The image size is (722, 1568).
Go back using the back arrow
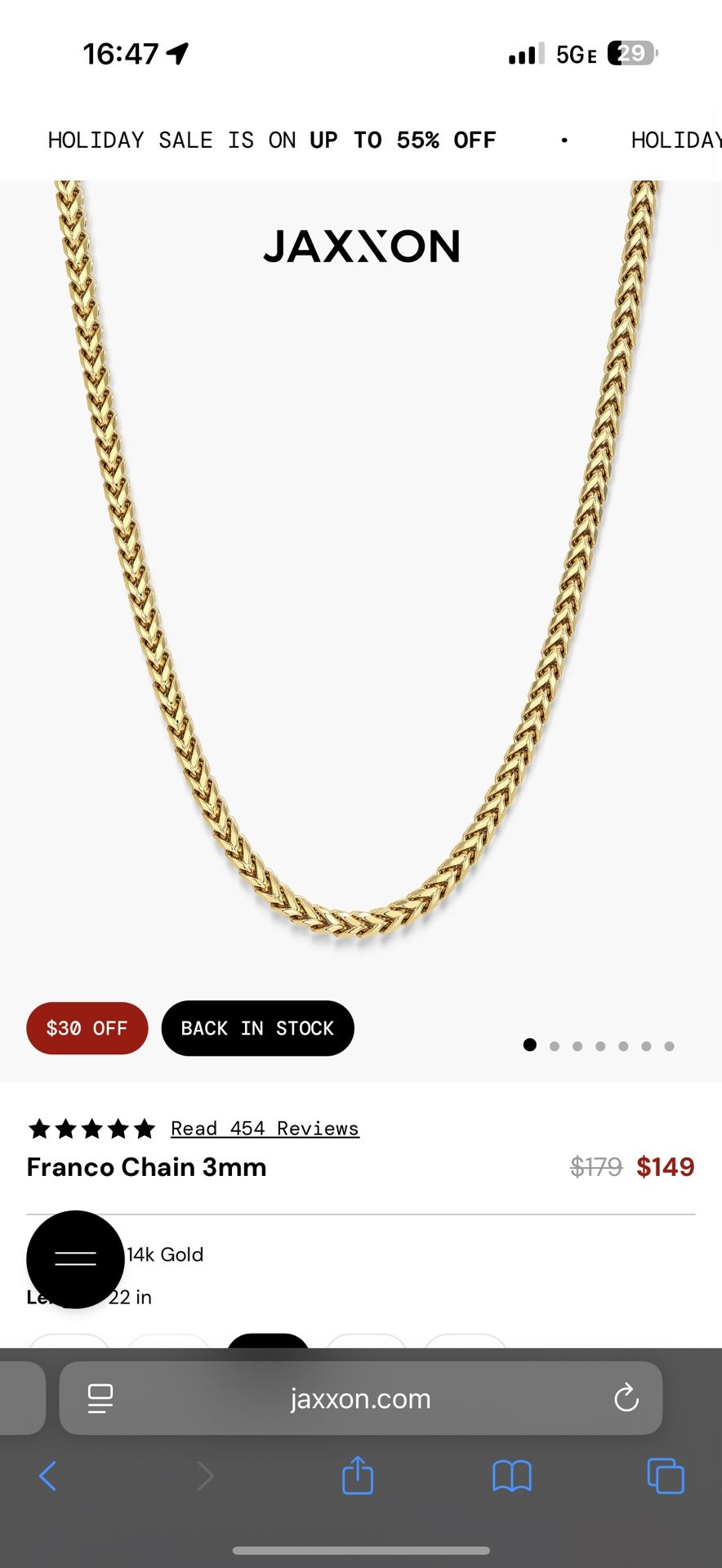click(x=48, y=1476)
